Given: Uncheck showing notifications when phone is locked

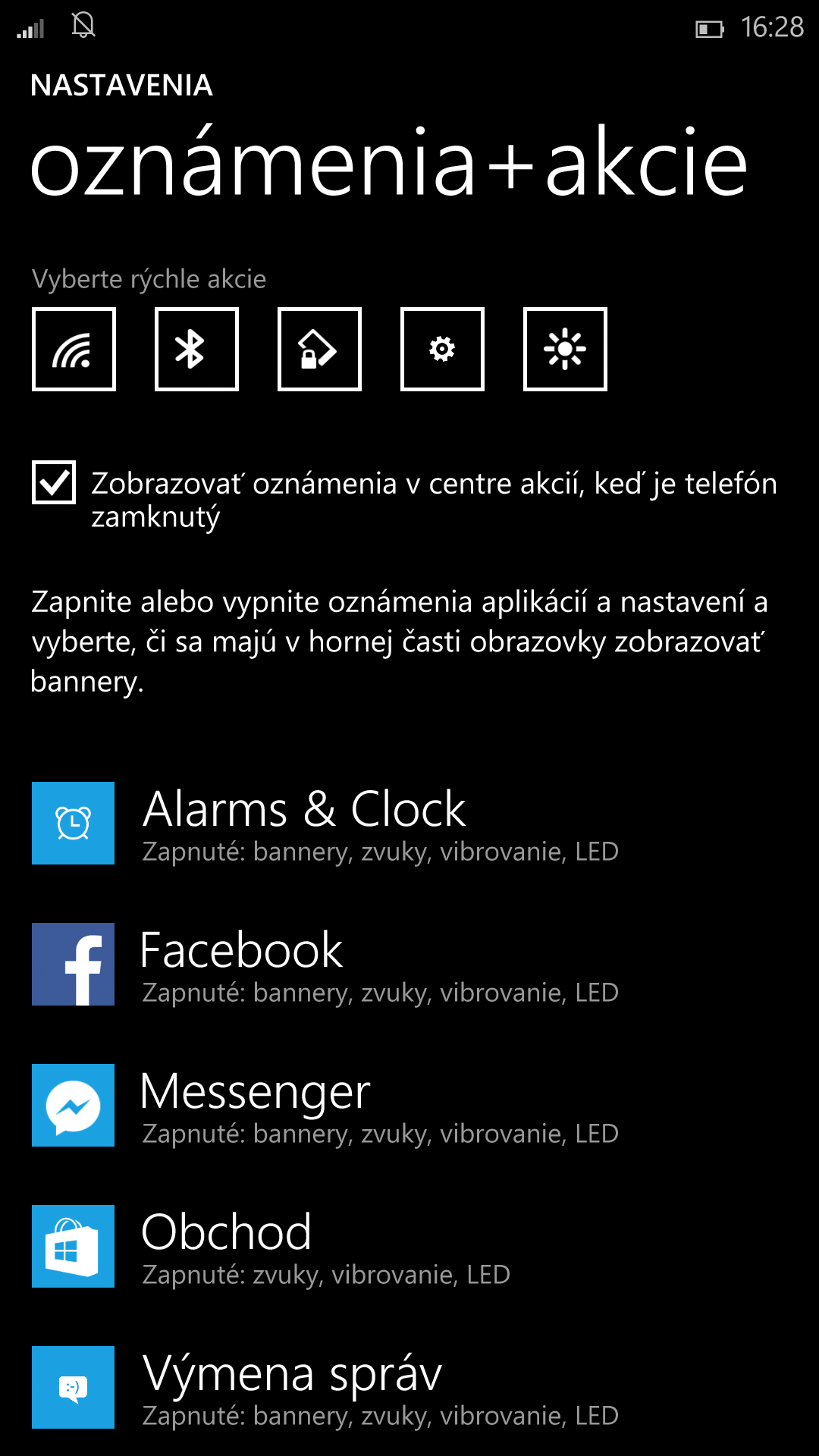Looking at the screenshot, I should coord(54,482).
